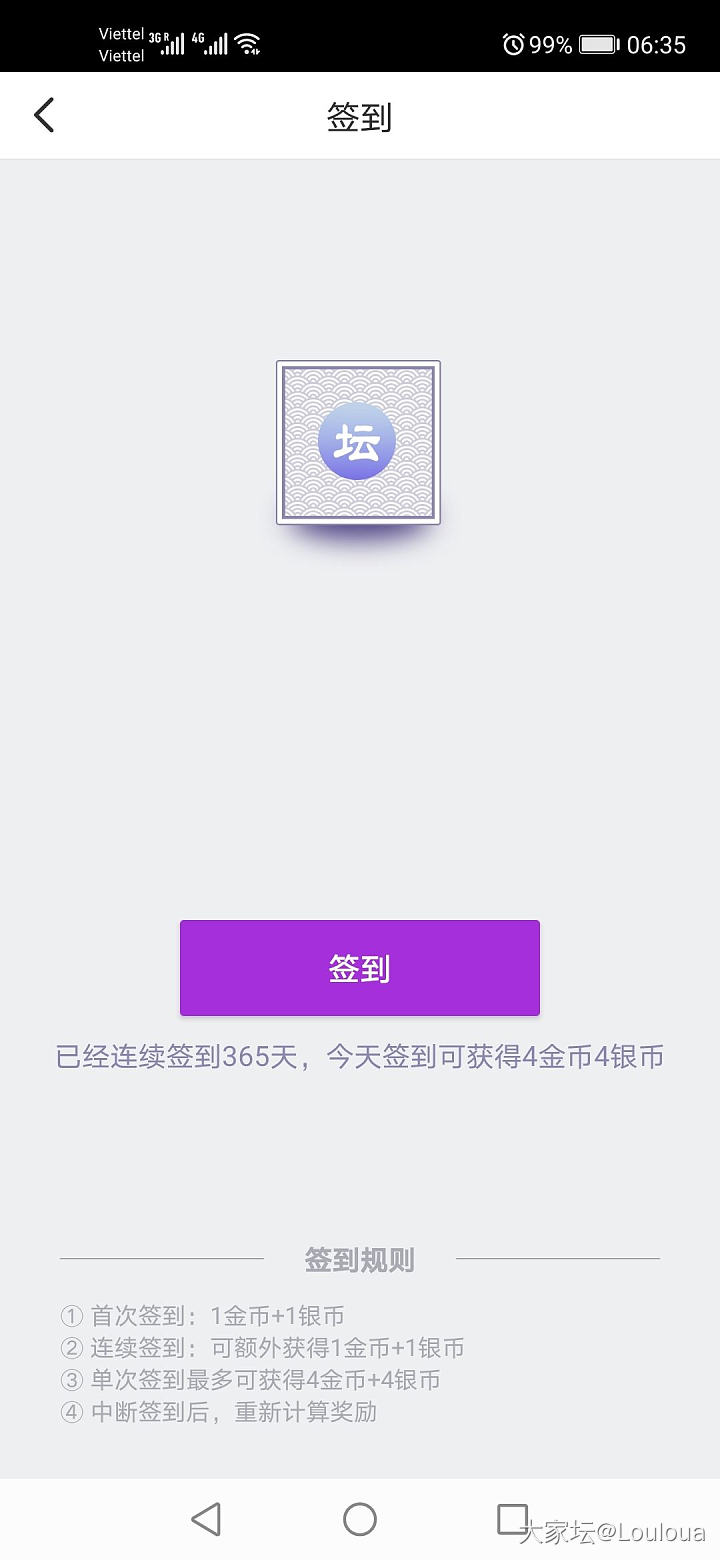Return to the Android home screen
Image resolution: width=720 pixels, height=1560 pixels.
[360, 1519]
